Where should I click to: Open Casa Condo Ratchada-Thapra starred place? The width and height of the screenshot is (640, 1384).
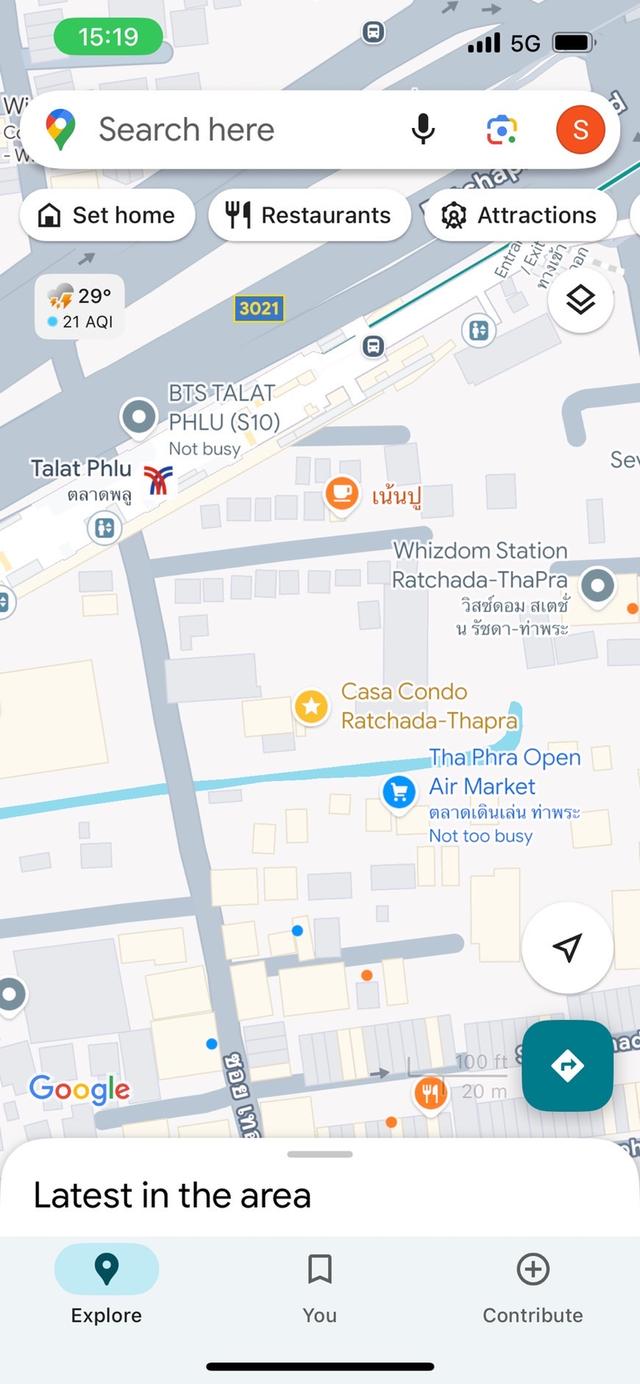point(311,707)
